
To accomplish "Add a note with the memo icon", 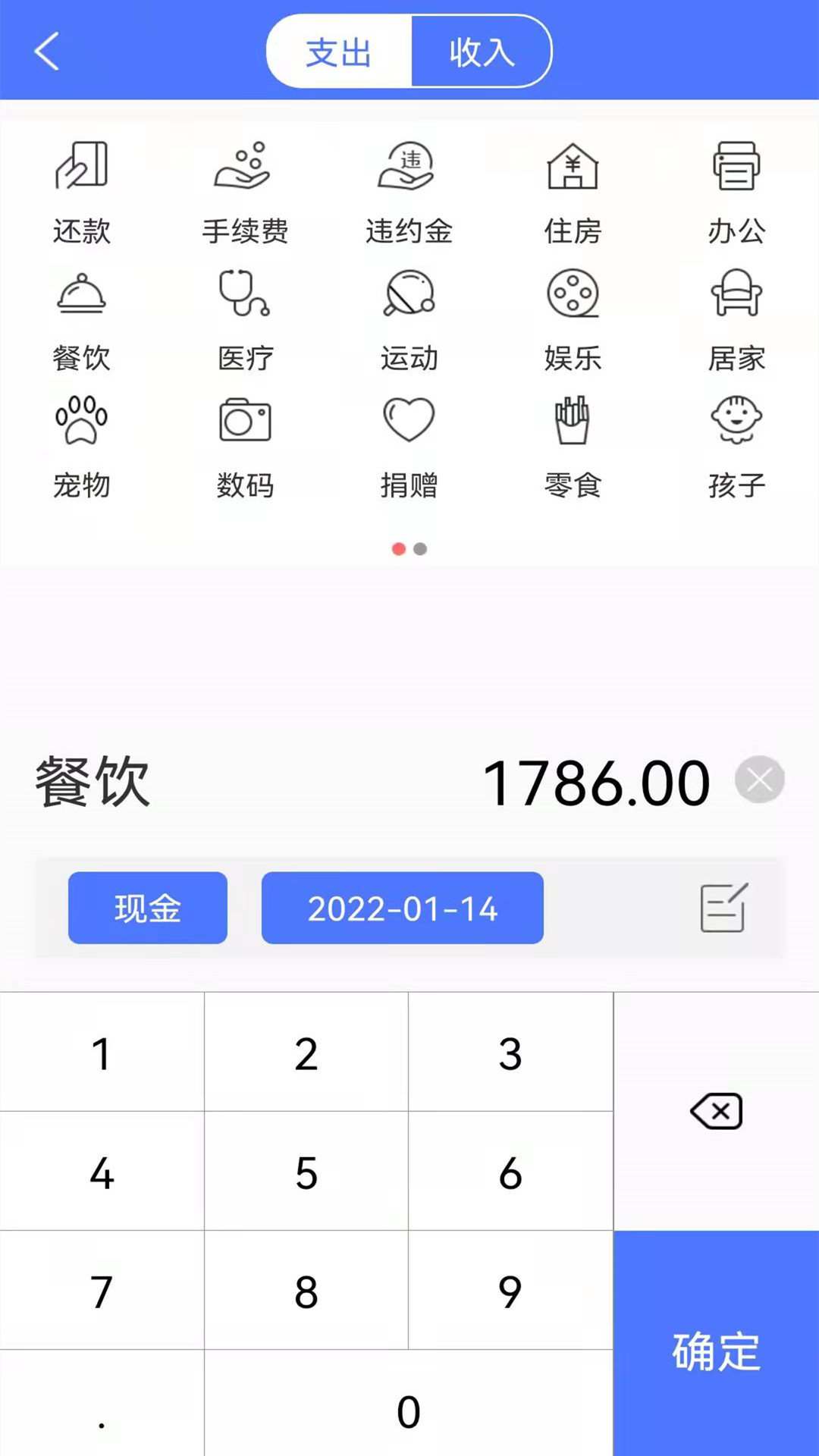I will (x=723, y=908).
